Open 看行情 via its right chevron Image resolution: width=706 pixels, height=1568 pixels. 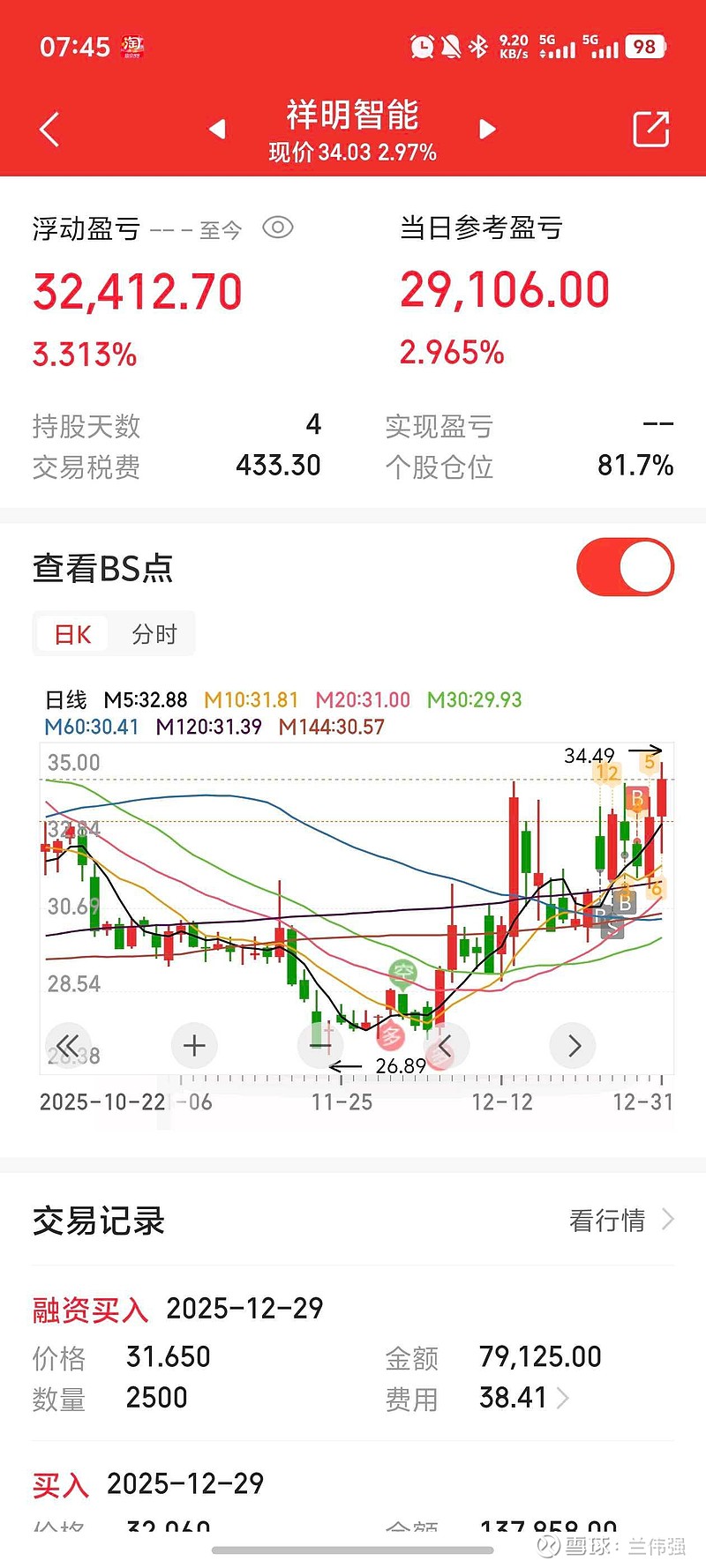point(669,1220)
